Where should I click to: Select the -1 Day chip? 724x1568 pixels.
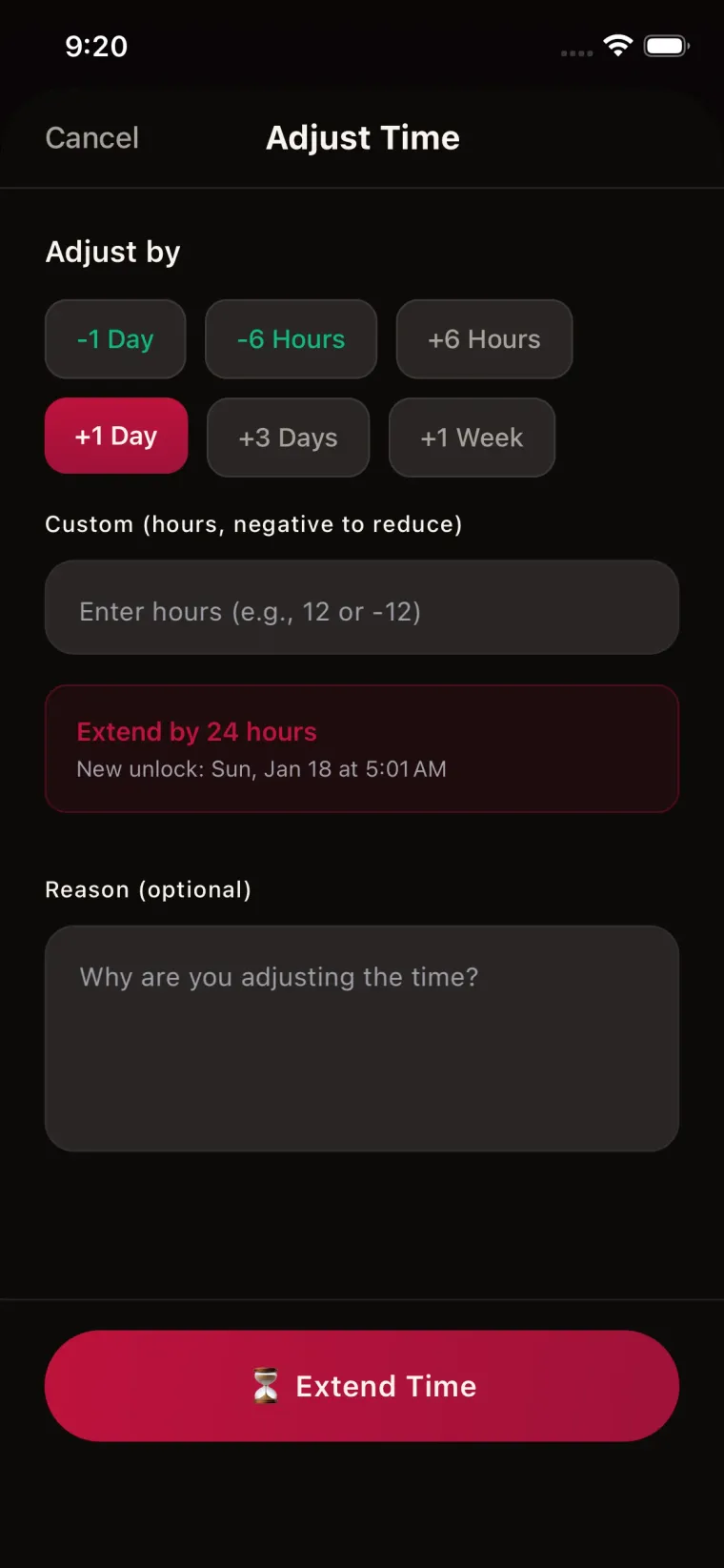(115, 339)
